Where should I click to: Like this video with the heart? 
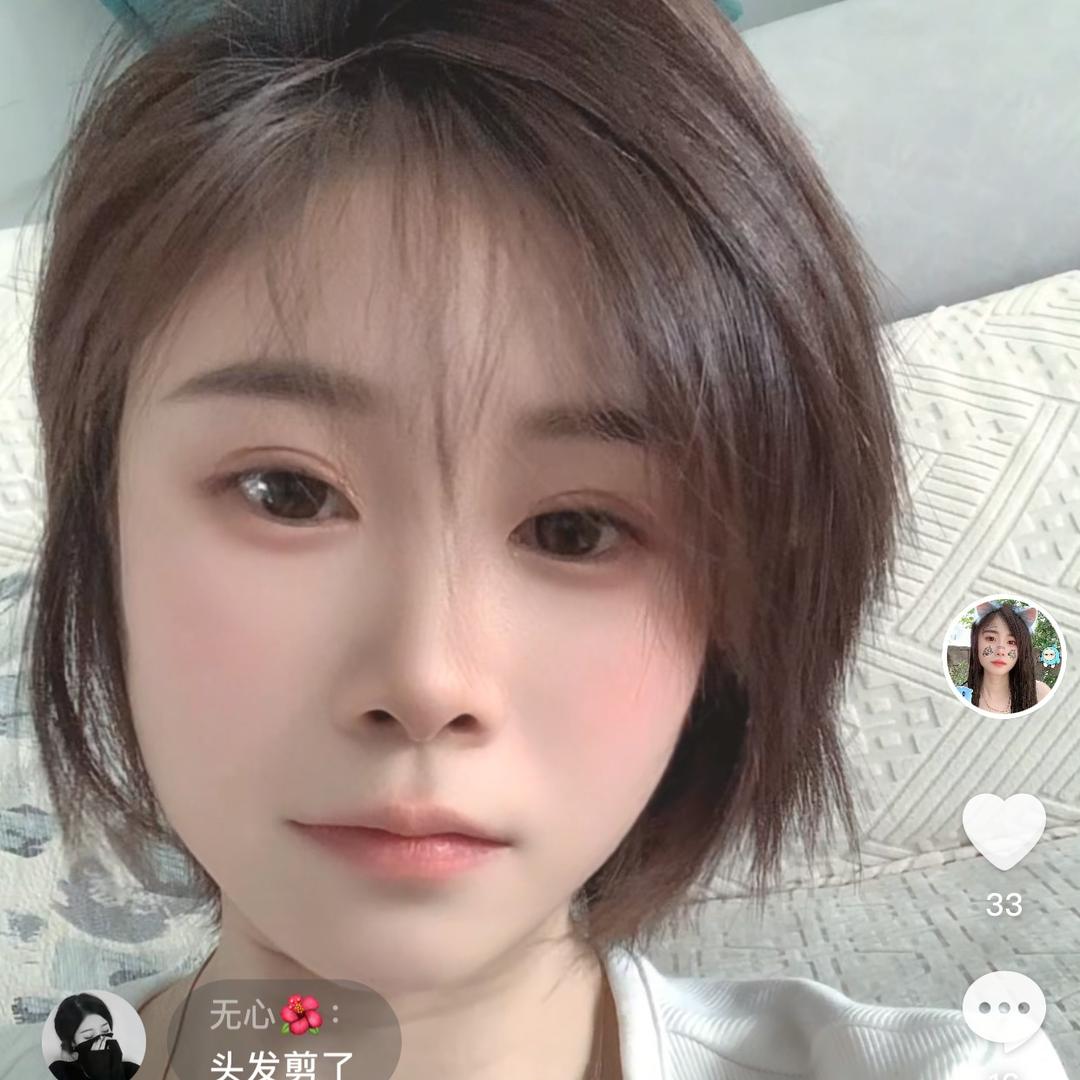1003,830
